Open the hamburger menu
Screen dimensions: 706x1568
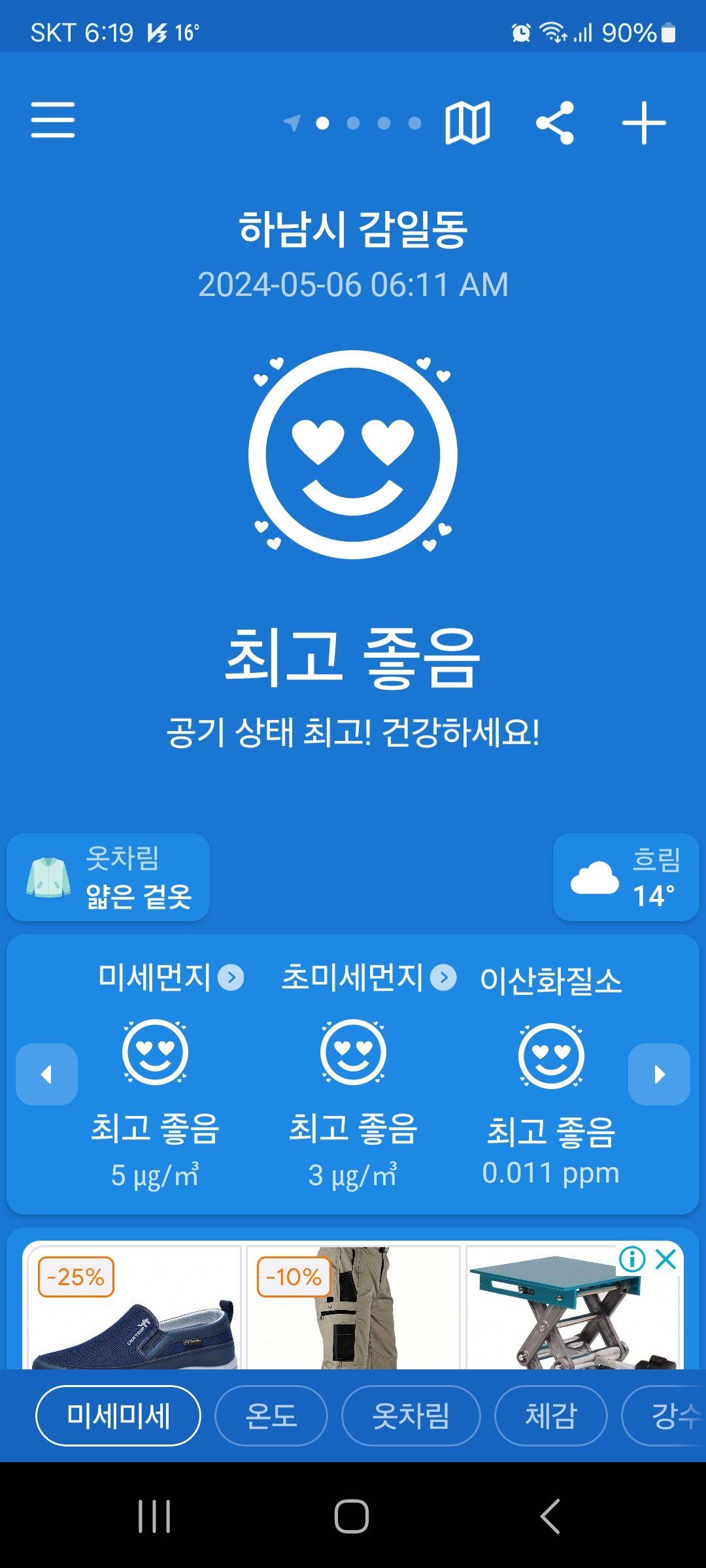[x=53, y=120]
